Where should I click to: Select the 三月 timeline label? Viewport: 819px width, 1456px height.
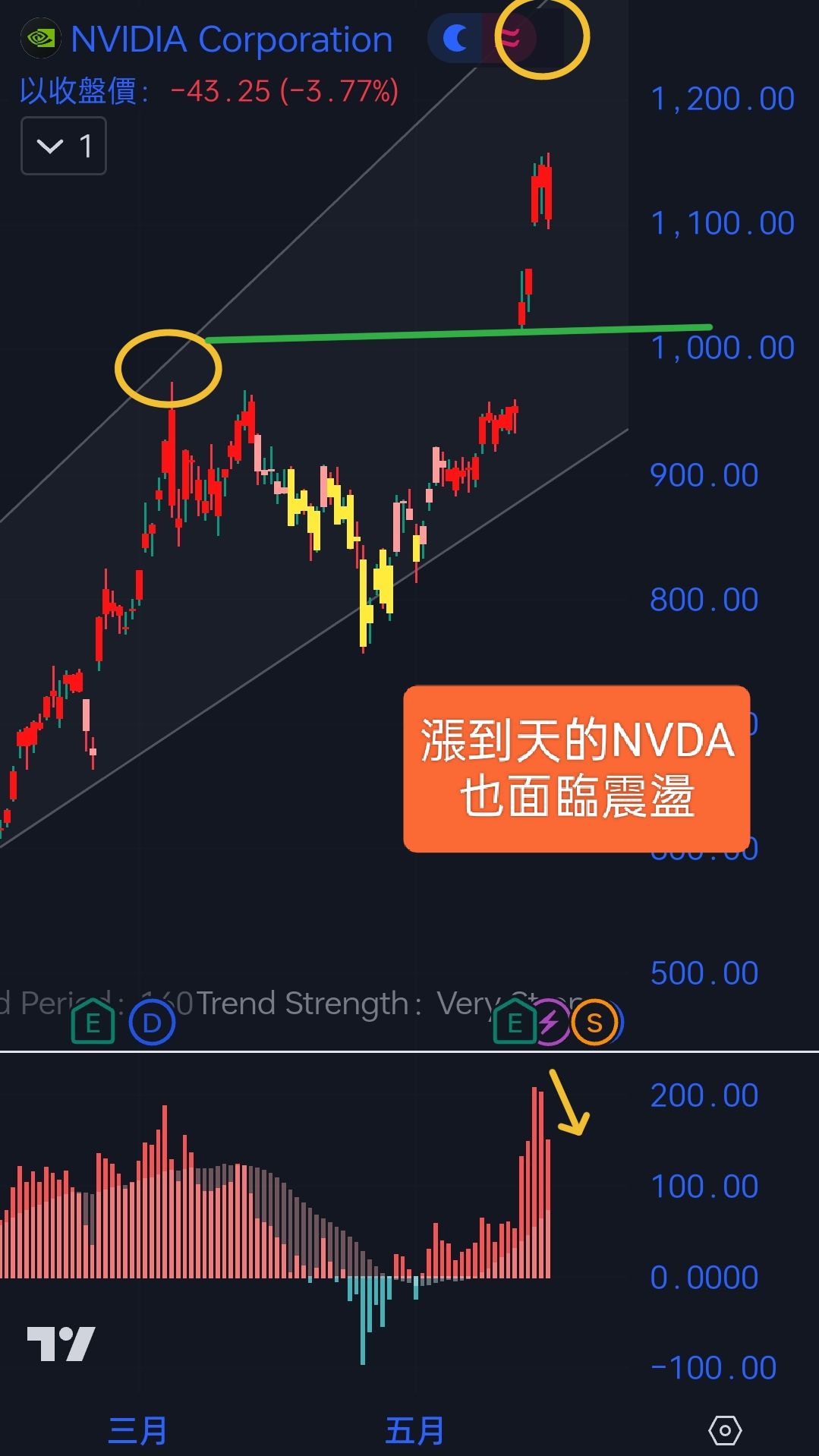[139, 1430]
